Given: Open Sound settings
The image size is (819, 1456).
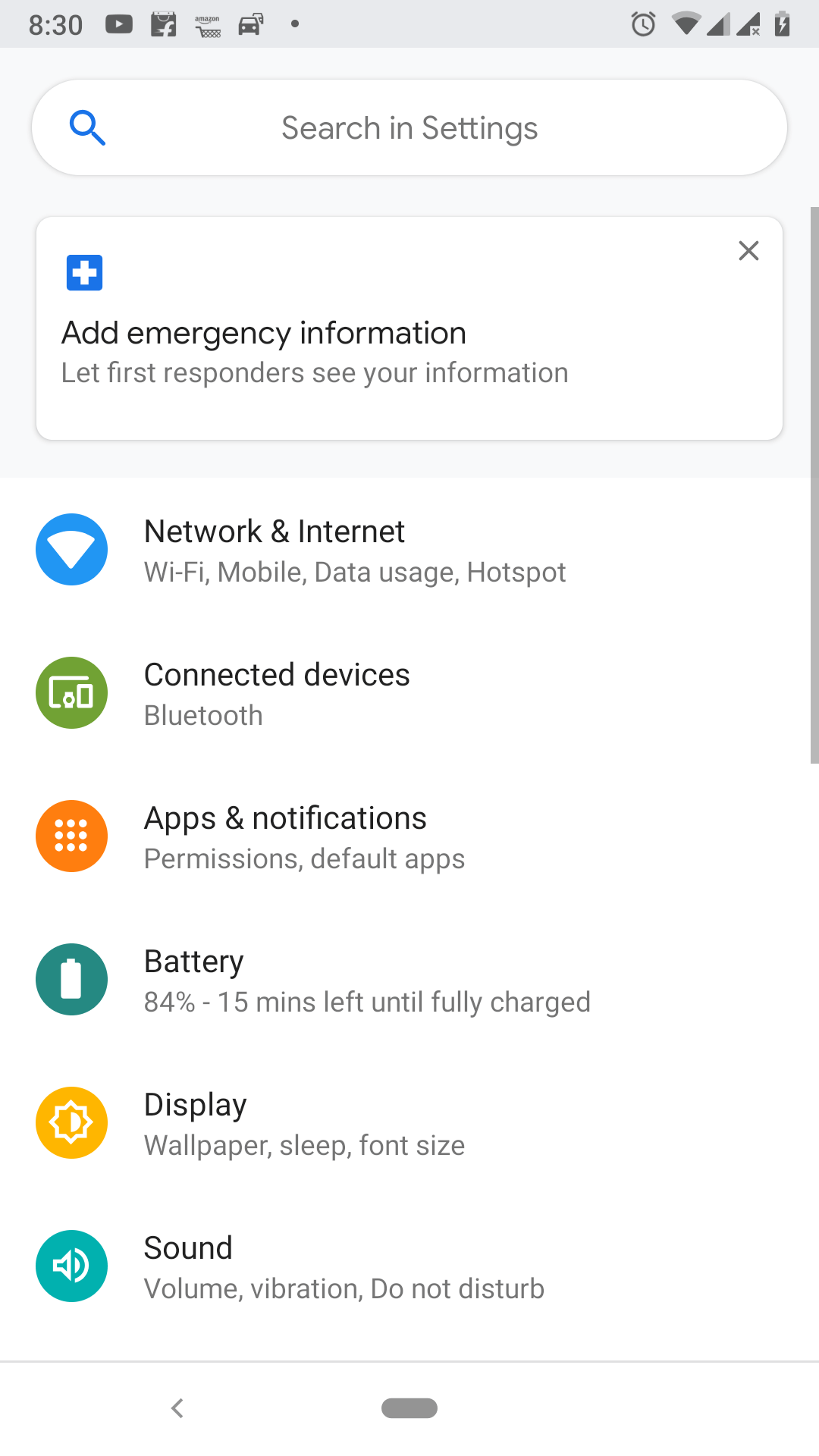Looking at the screenshot, I should coord(409,1266).
